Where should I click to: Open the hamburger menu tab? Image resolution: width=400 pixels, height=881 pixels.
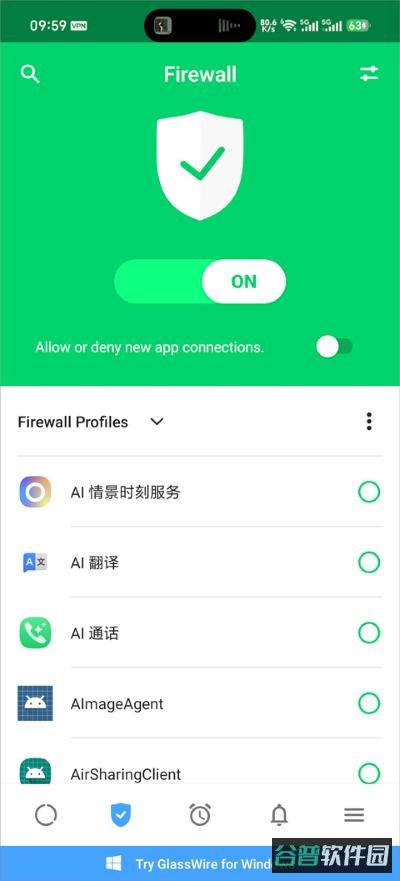coord(354,815)
